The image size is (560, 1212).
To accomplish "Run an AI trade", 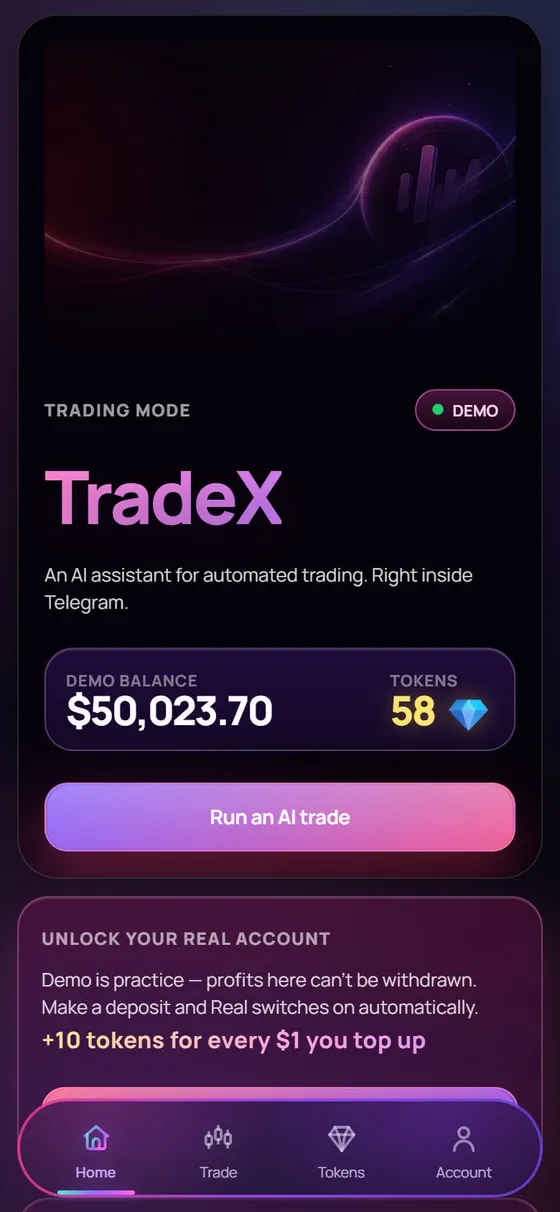I will [280, 817].
